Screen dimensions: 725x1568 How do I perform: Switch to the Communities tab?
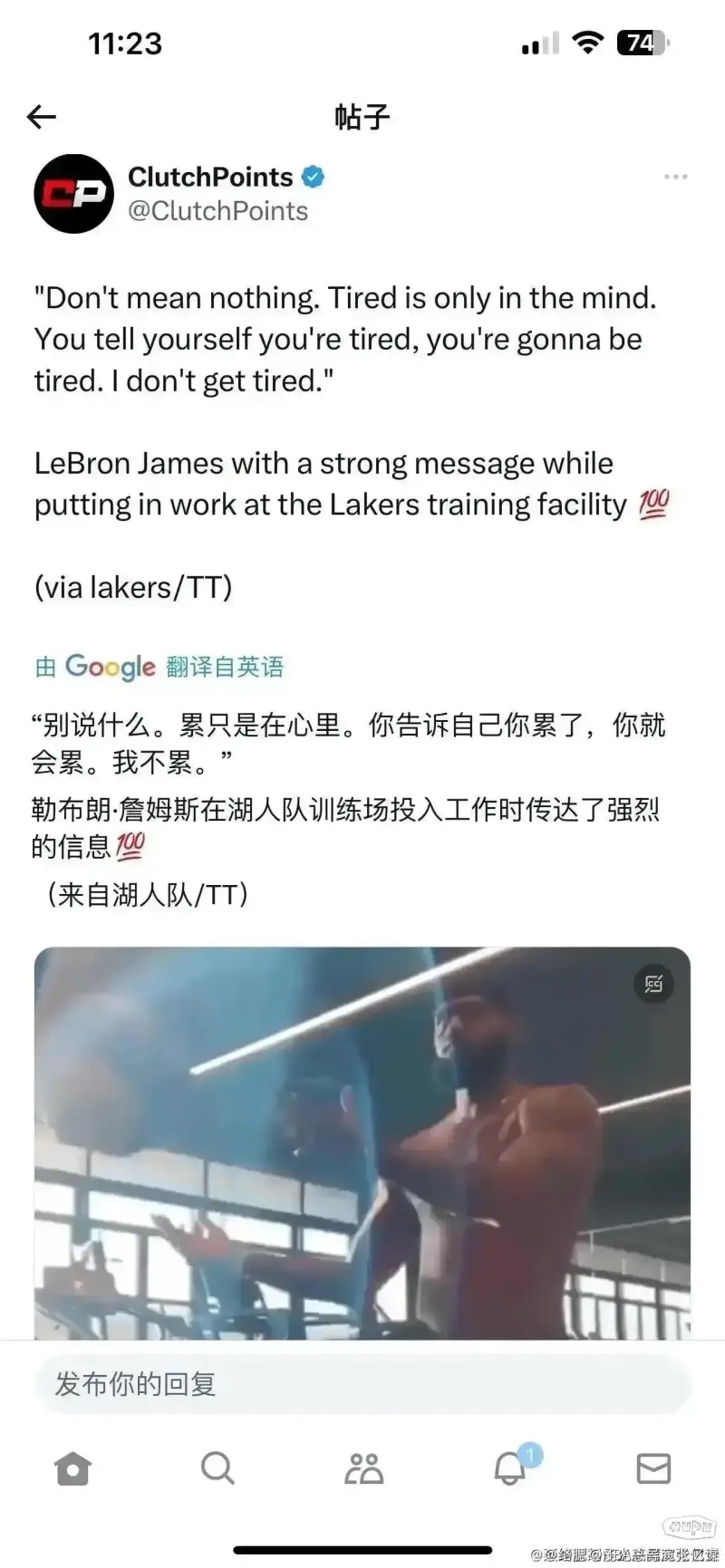click(363, 1468)
